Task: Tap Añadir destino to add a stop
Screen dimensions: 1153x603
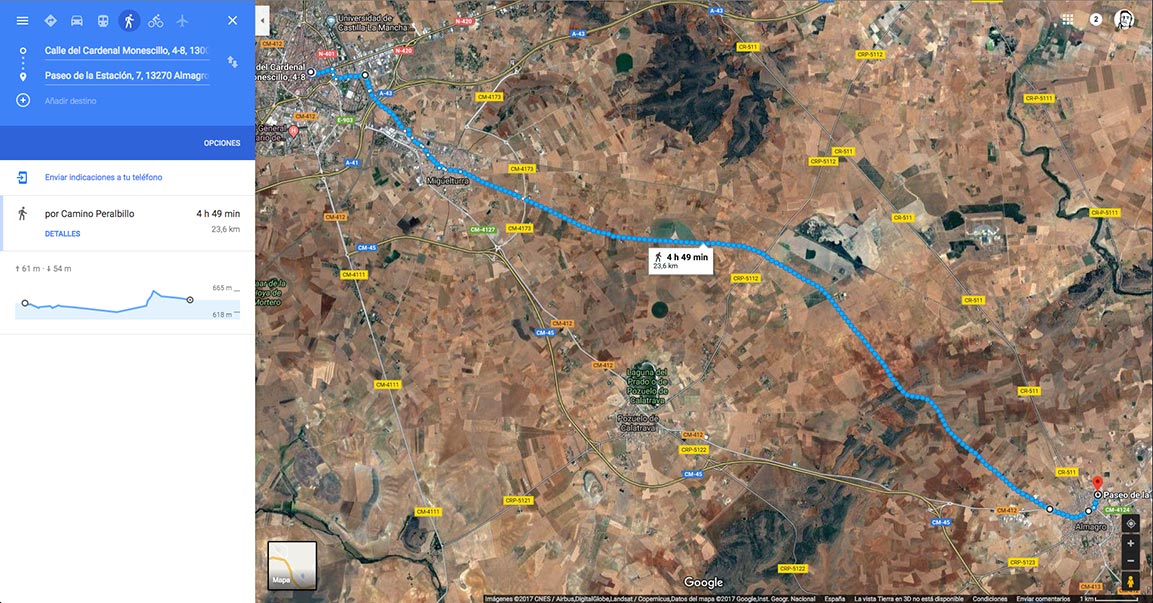Action: [70, 101]
